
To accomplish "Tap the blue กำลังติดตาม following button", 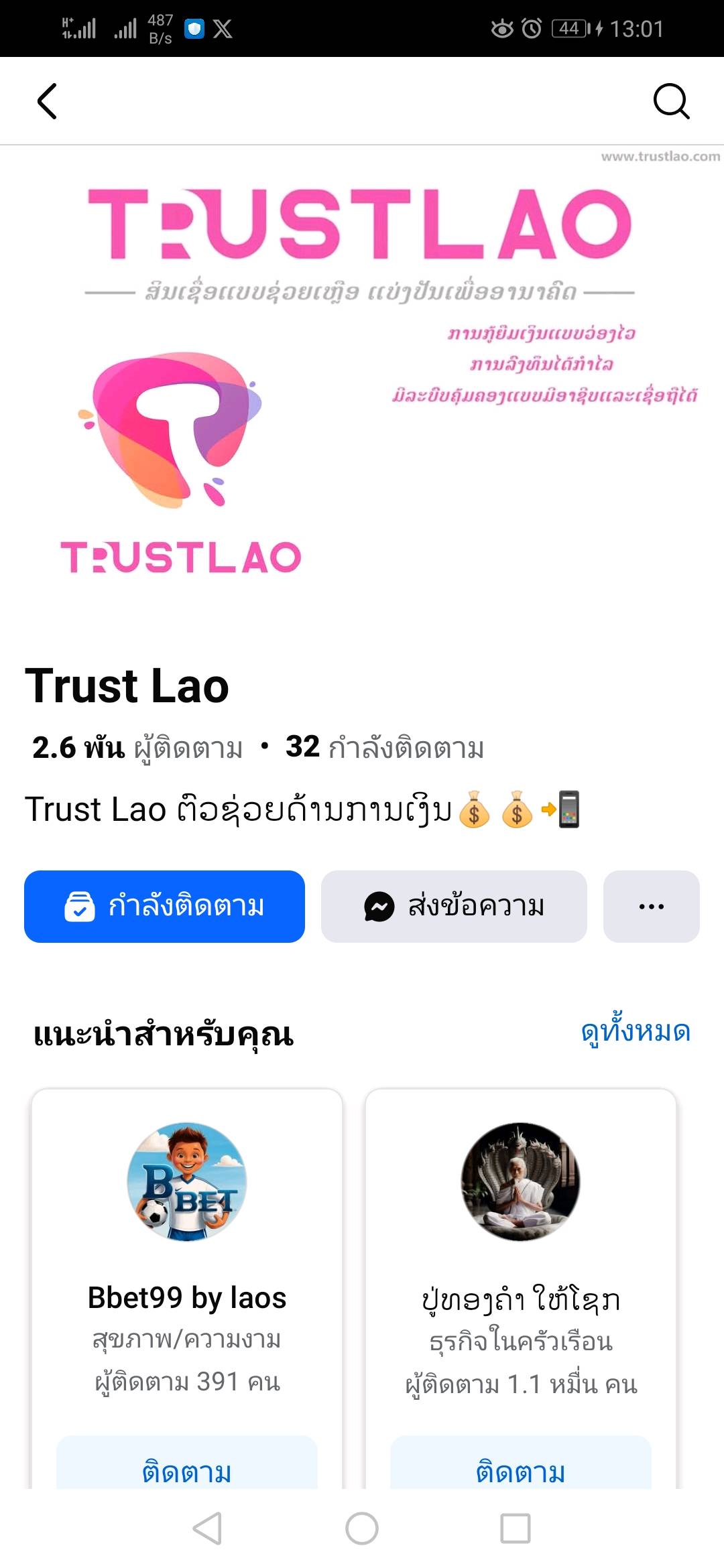I will [x=164, y=906].
